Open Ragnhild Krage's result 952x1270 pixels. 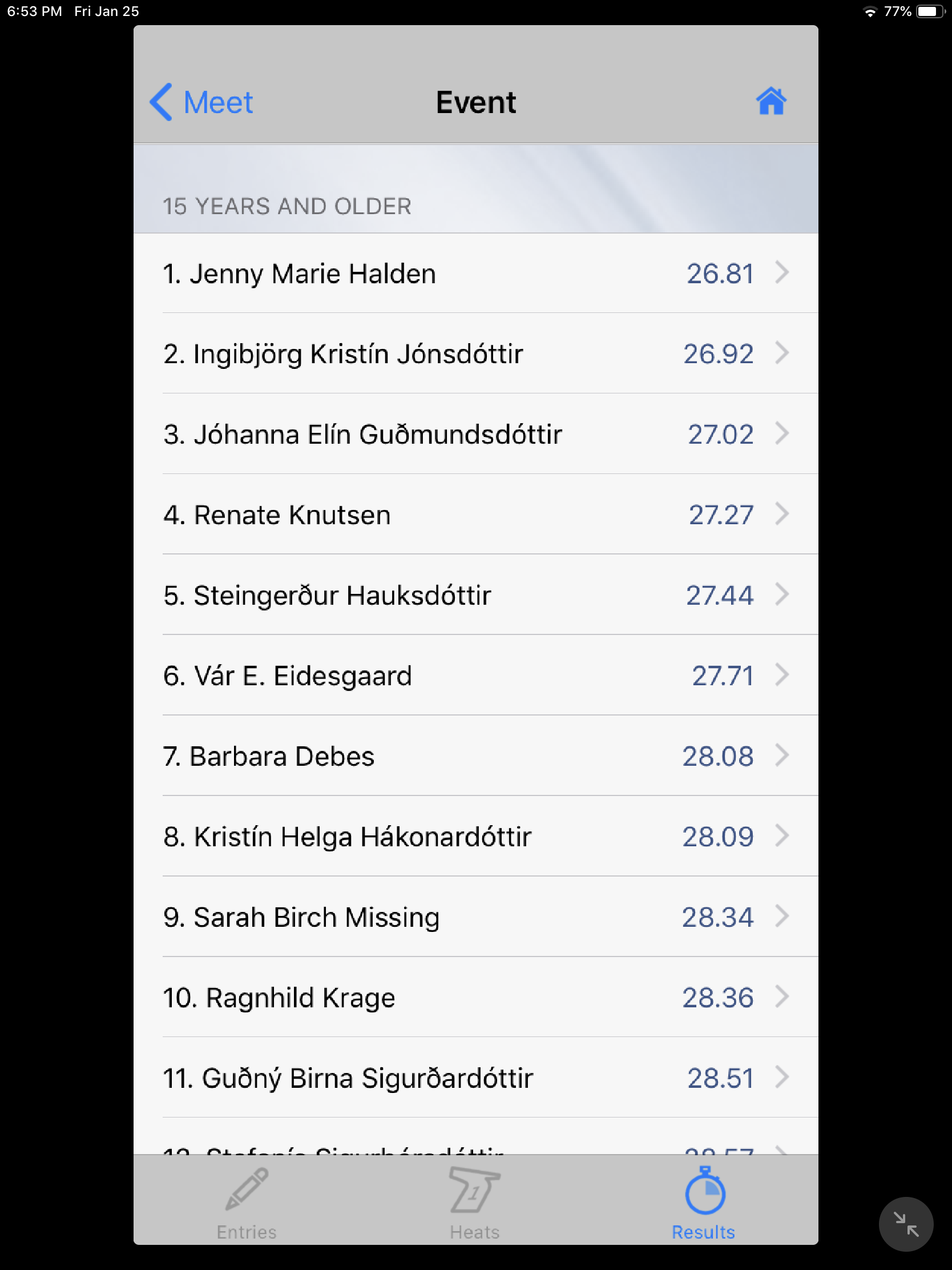[x=475, y=997]
